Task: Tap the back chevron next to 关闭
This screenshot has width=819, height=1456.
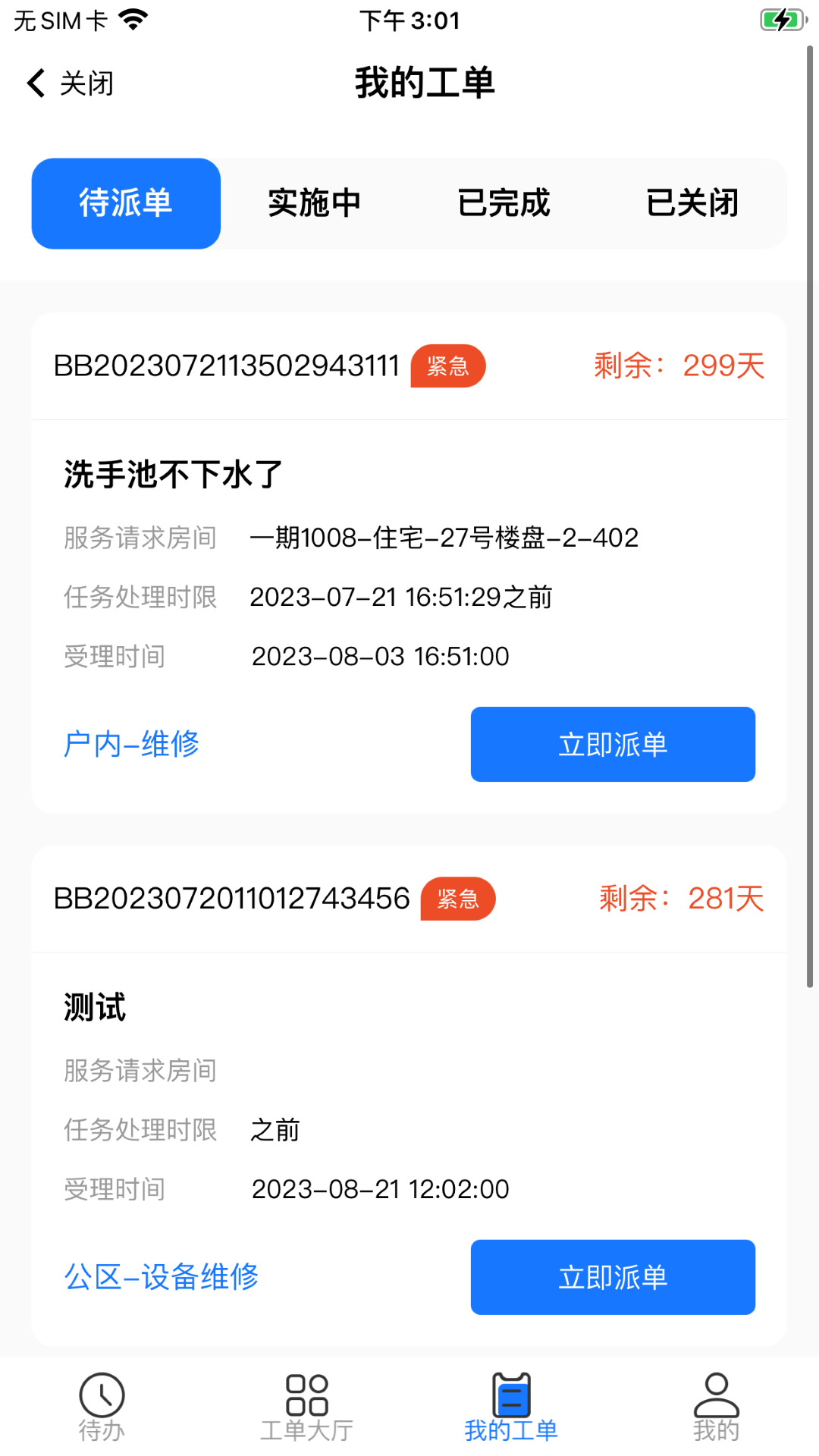Action: coord(34,83)
